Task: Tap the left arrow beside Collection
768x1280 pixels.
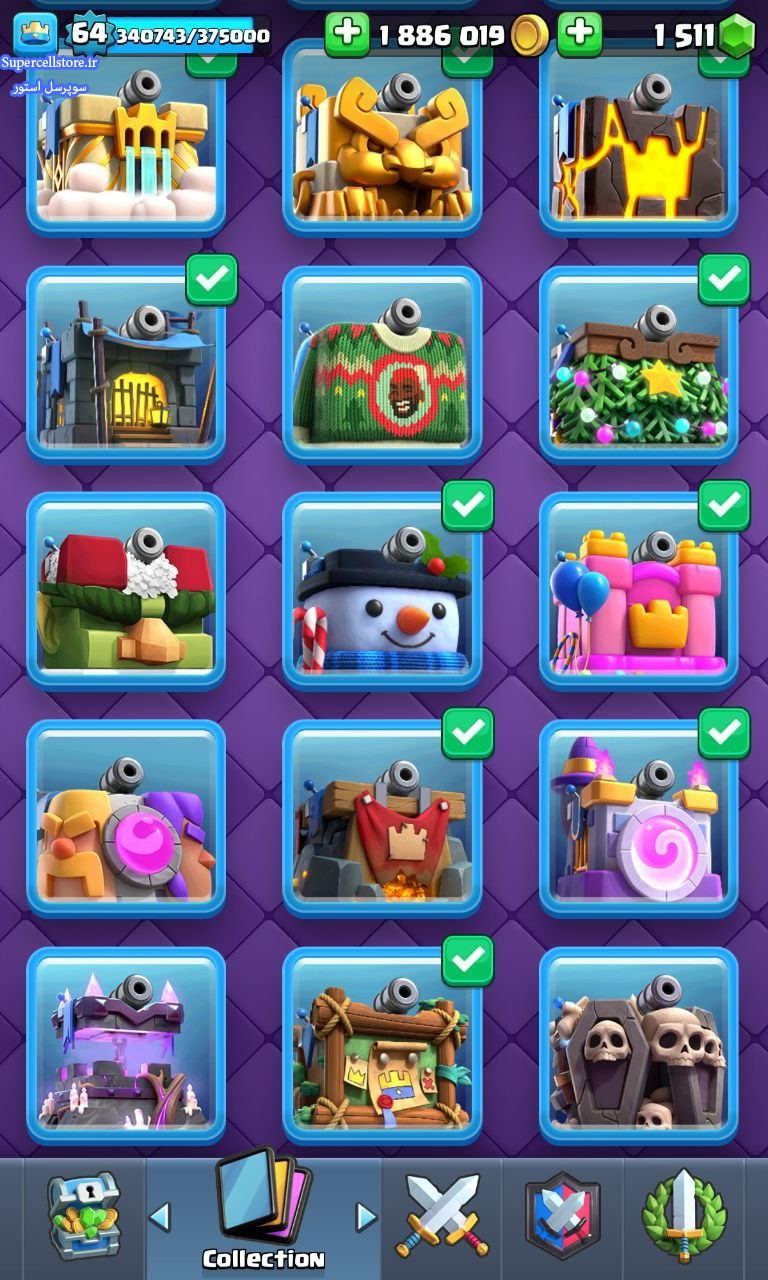Action: pos(159,1217)
